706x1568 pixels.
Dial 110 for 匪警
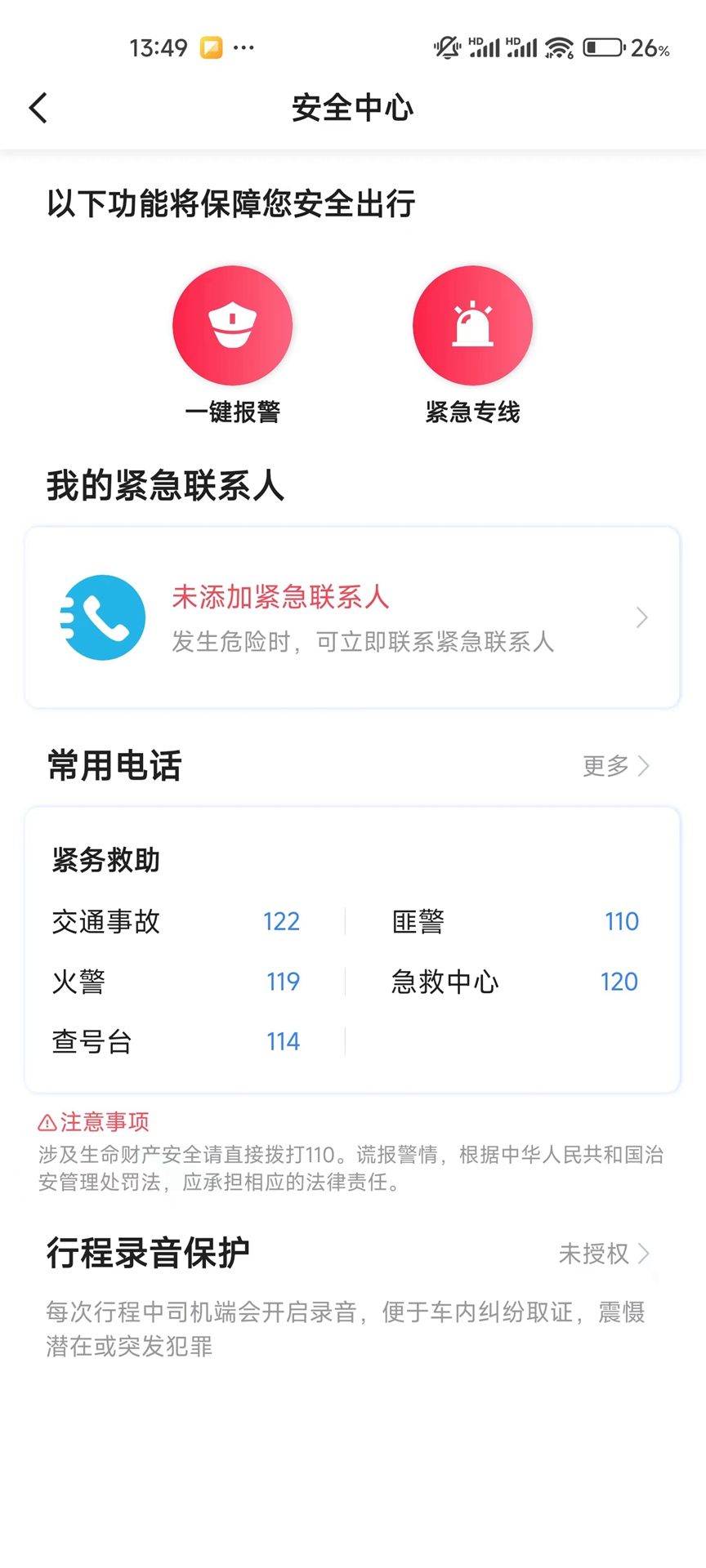[621, 921]
